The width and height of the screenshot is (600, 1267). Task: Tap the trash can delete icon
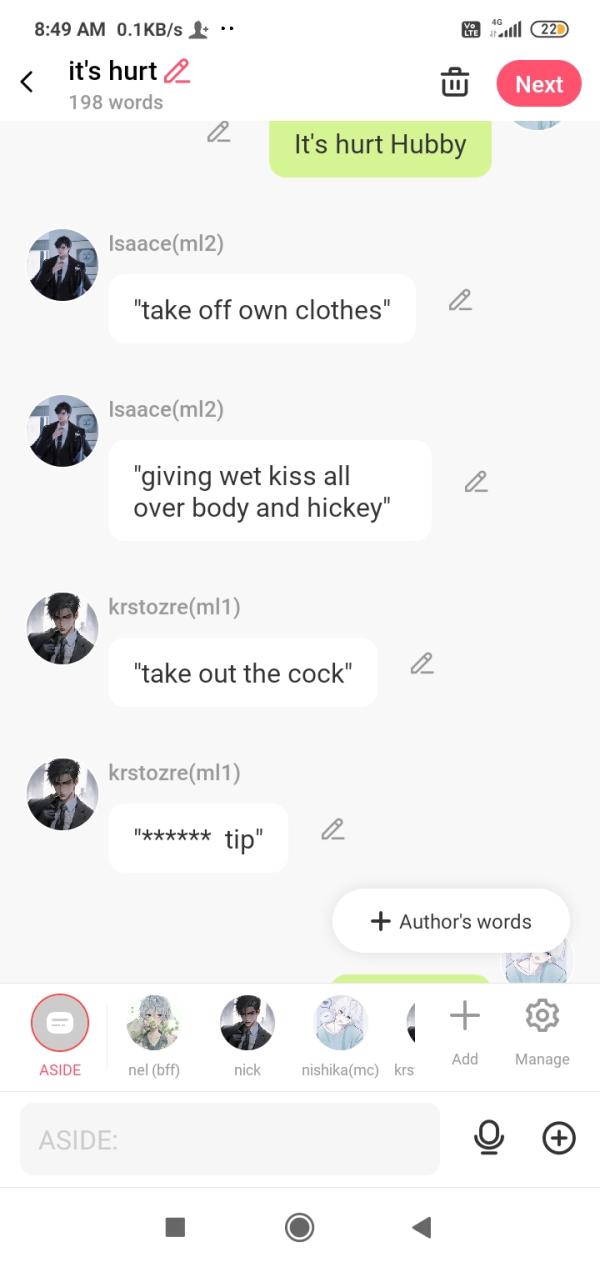point(454,83)
